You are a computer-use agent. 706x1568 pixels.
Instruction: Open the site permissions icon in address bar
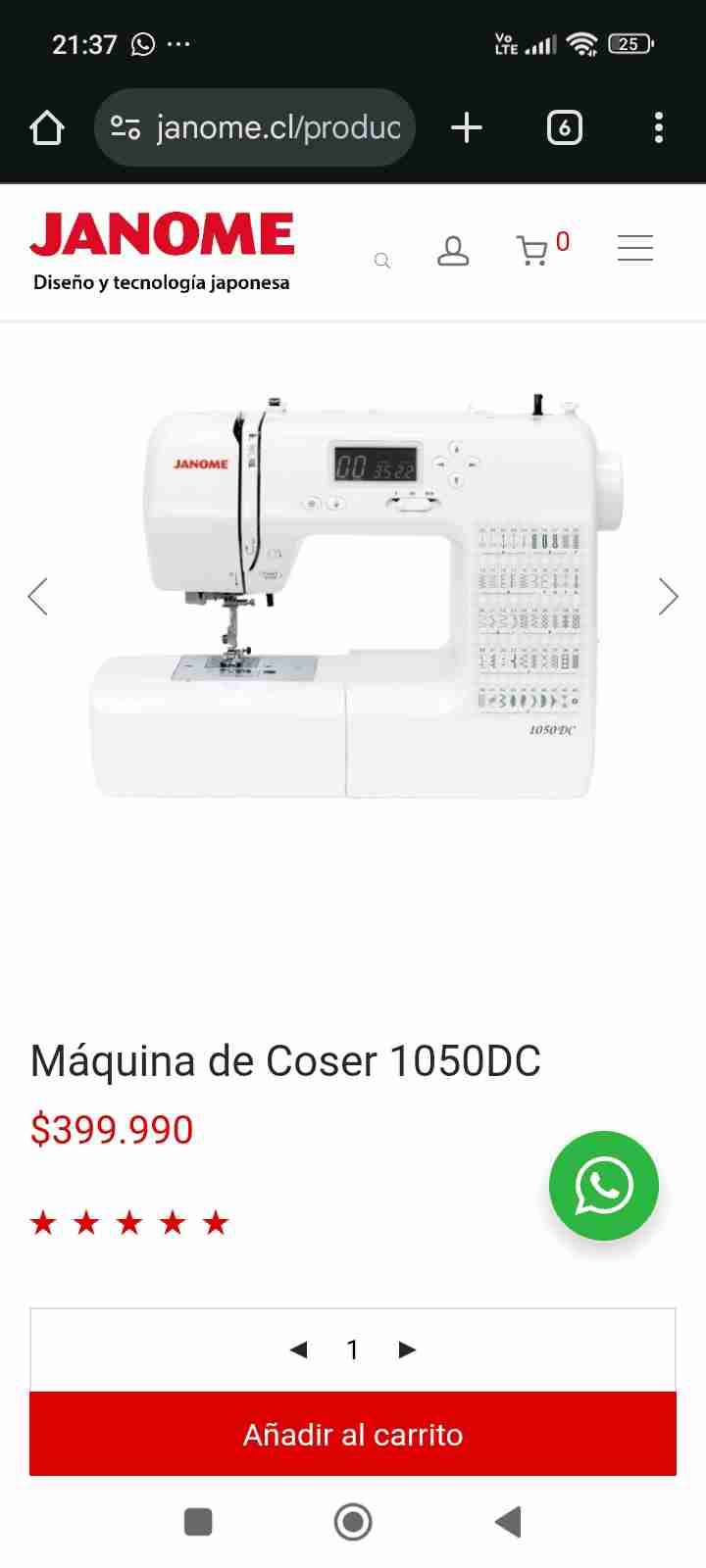pyautogui.click(x=125, y=126)
